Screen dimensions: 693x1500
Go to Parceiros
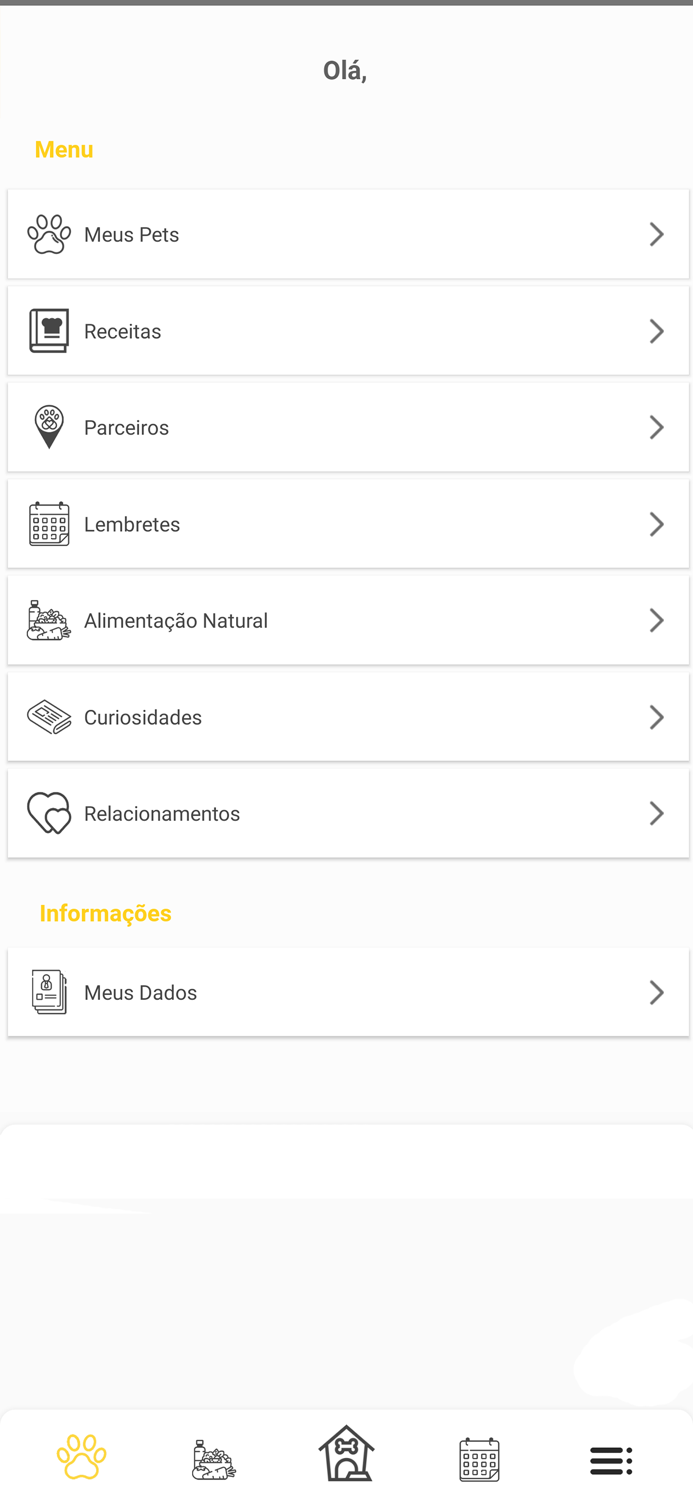point(348,427)
